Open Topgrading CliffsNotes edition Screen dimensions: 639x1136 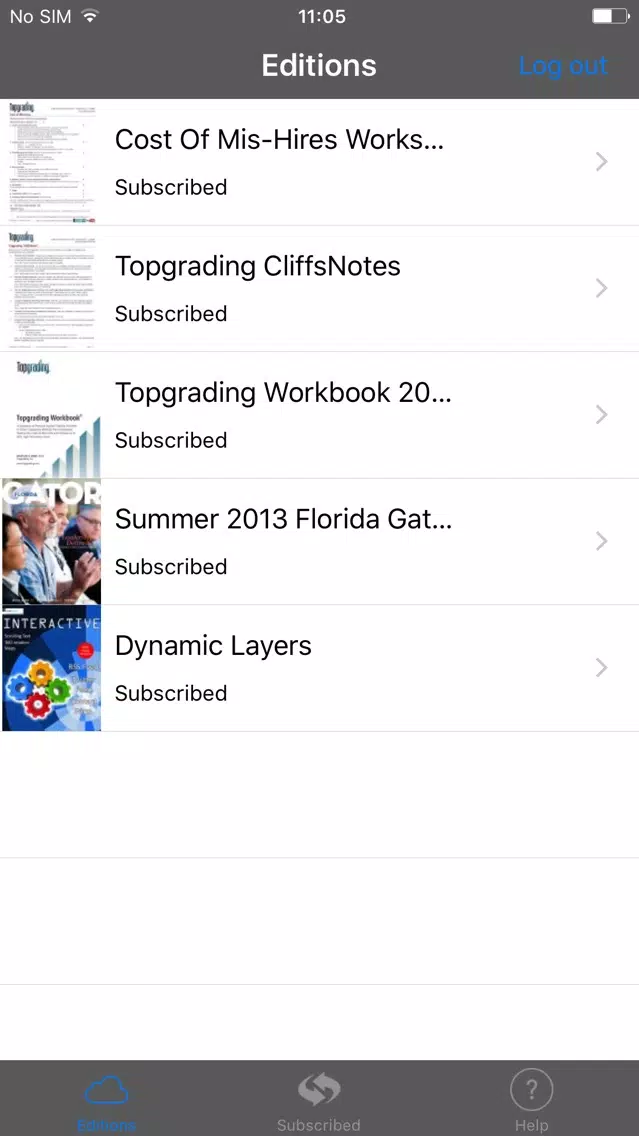click(x=320, y=288)
